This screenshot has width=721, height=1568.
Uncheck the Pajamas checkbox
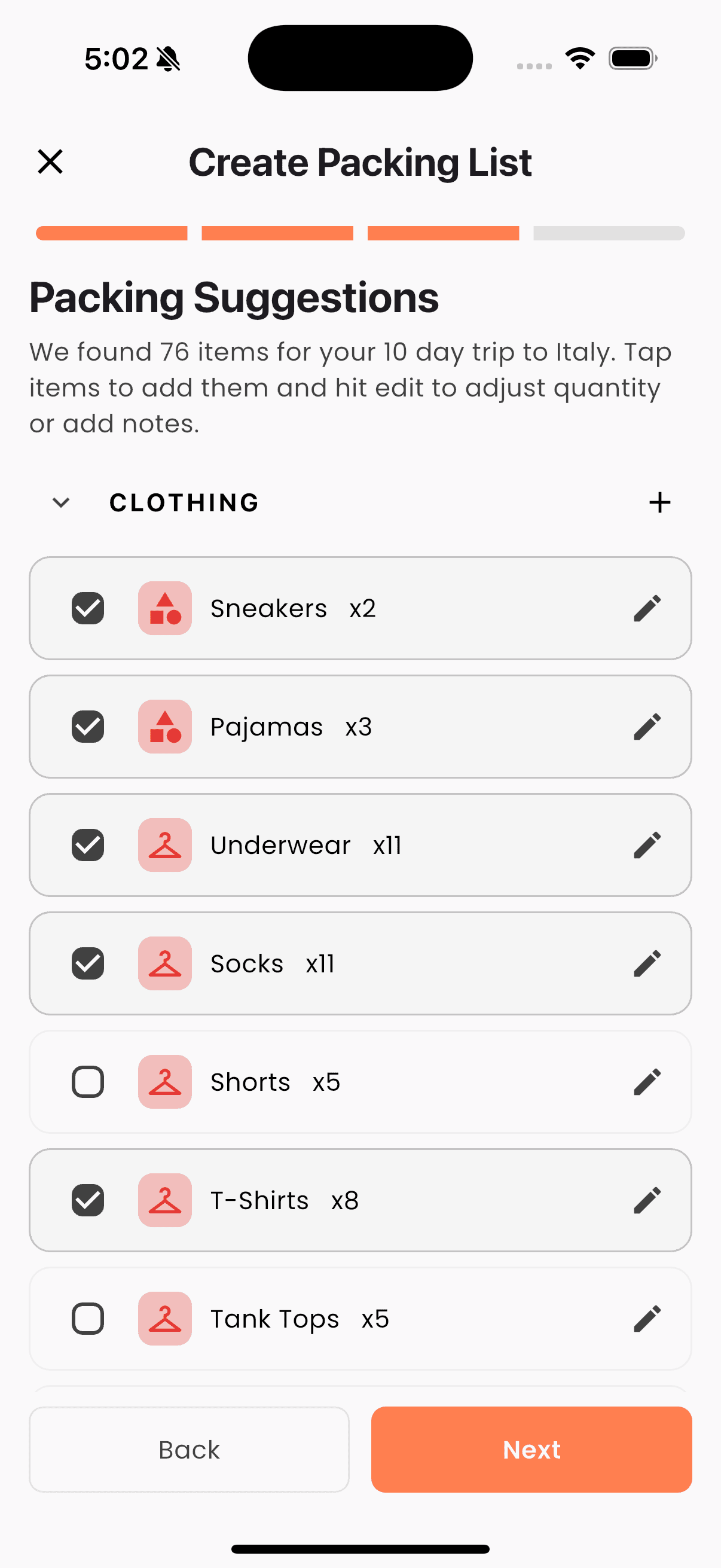coord(88,727)
